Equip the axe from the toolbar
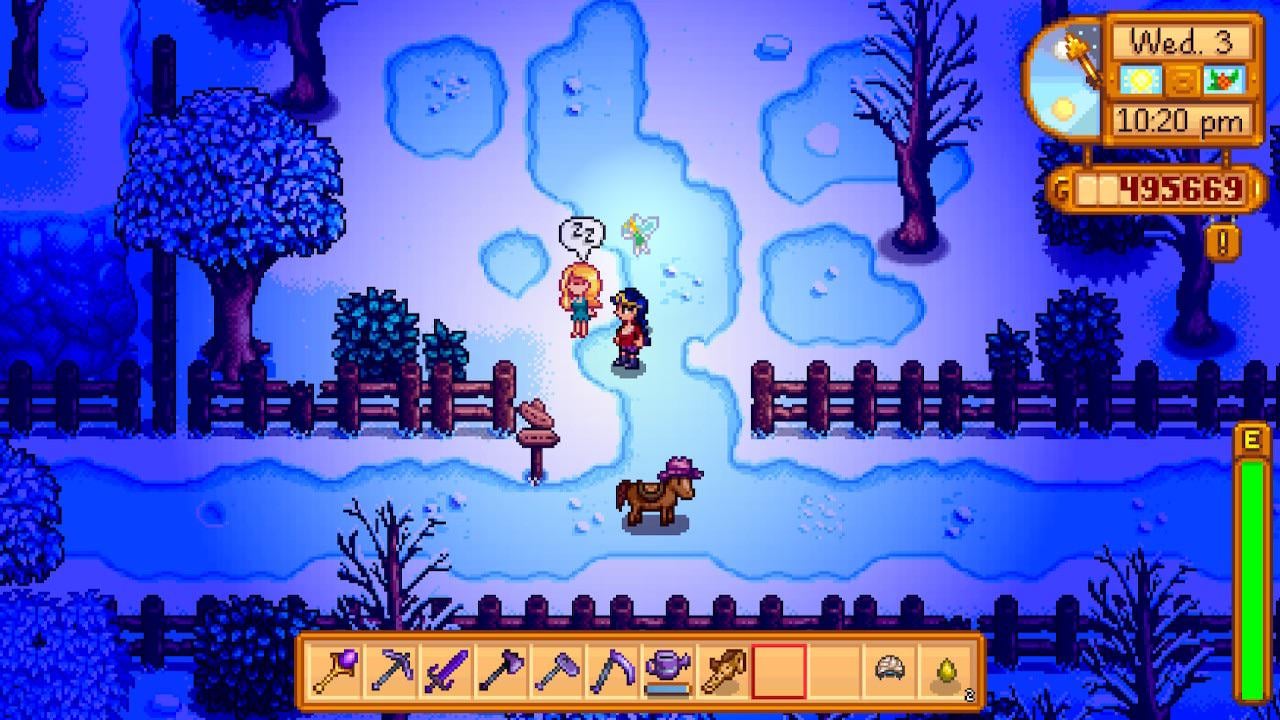Image resolution: width=1280 pixels, height=720 pixels. tap(501, 671)
